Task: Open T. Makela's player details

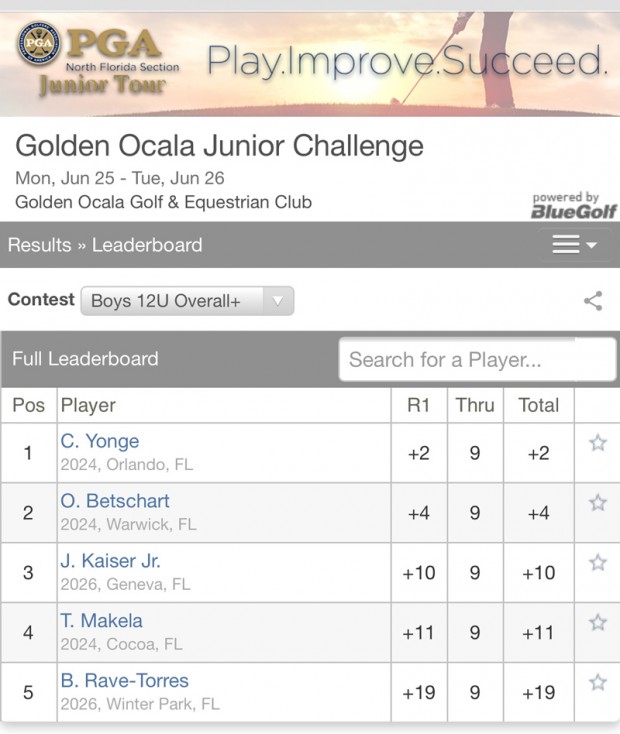Action: tap(101, 621)
